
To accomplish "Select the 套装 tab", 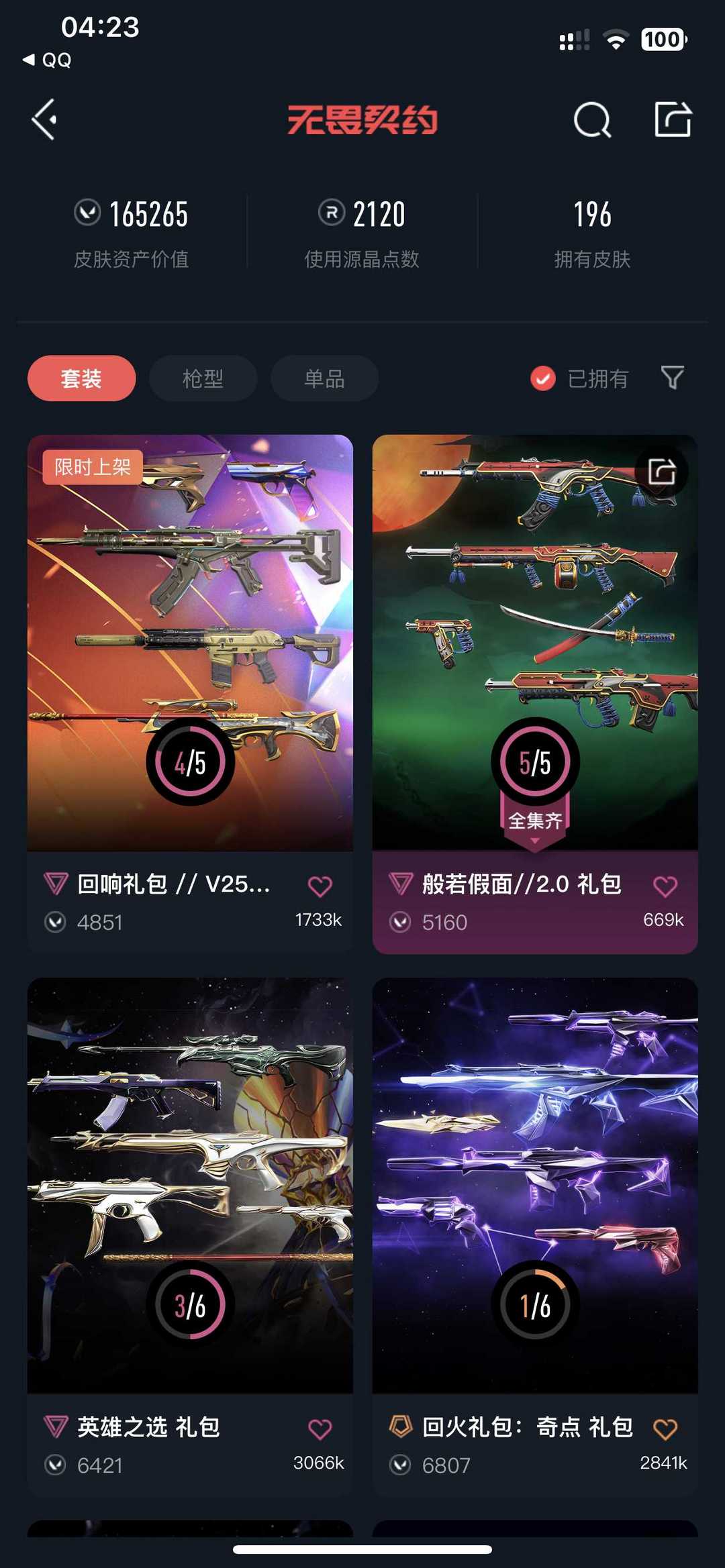I will click(81, 378).
